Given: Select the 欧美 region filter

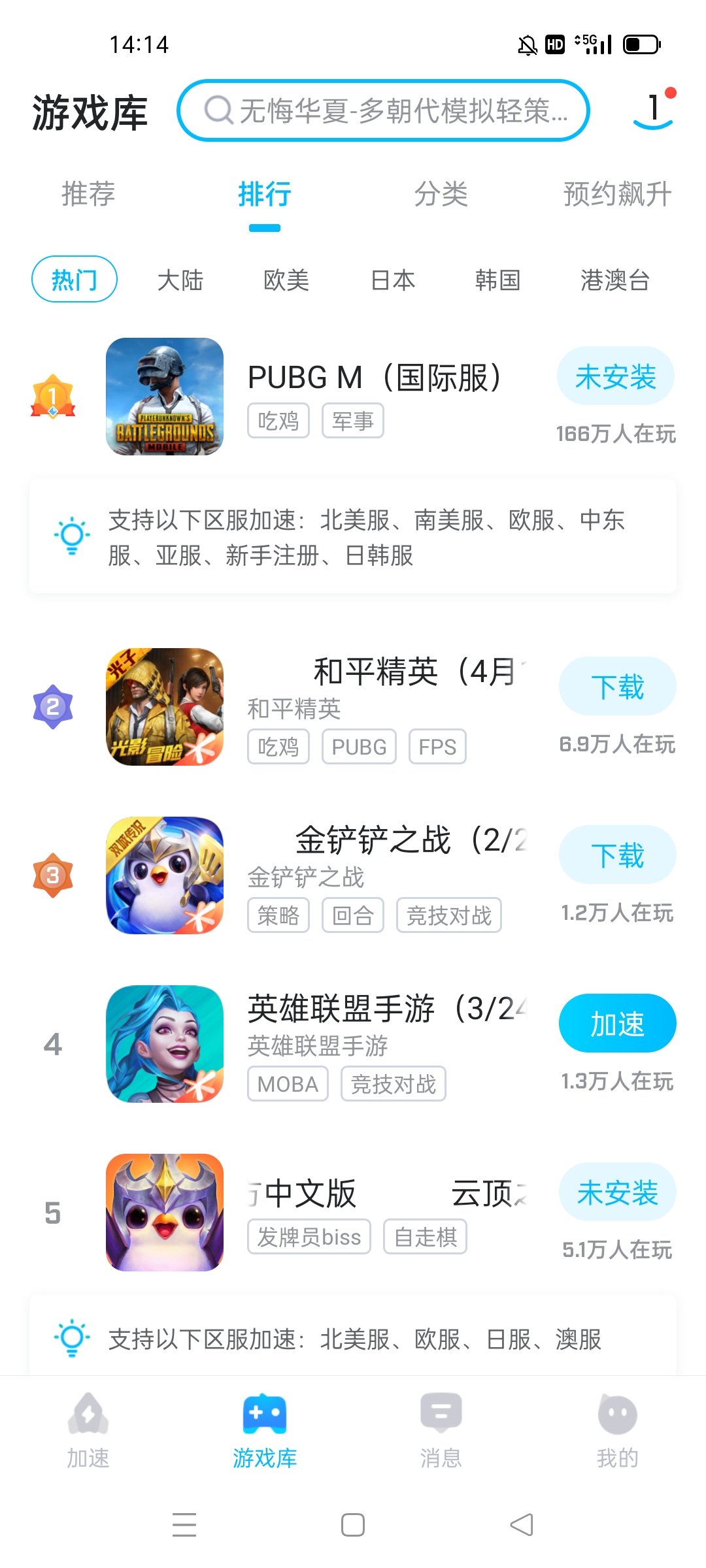Looking at the screenshot, I should click(286, 280).
